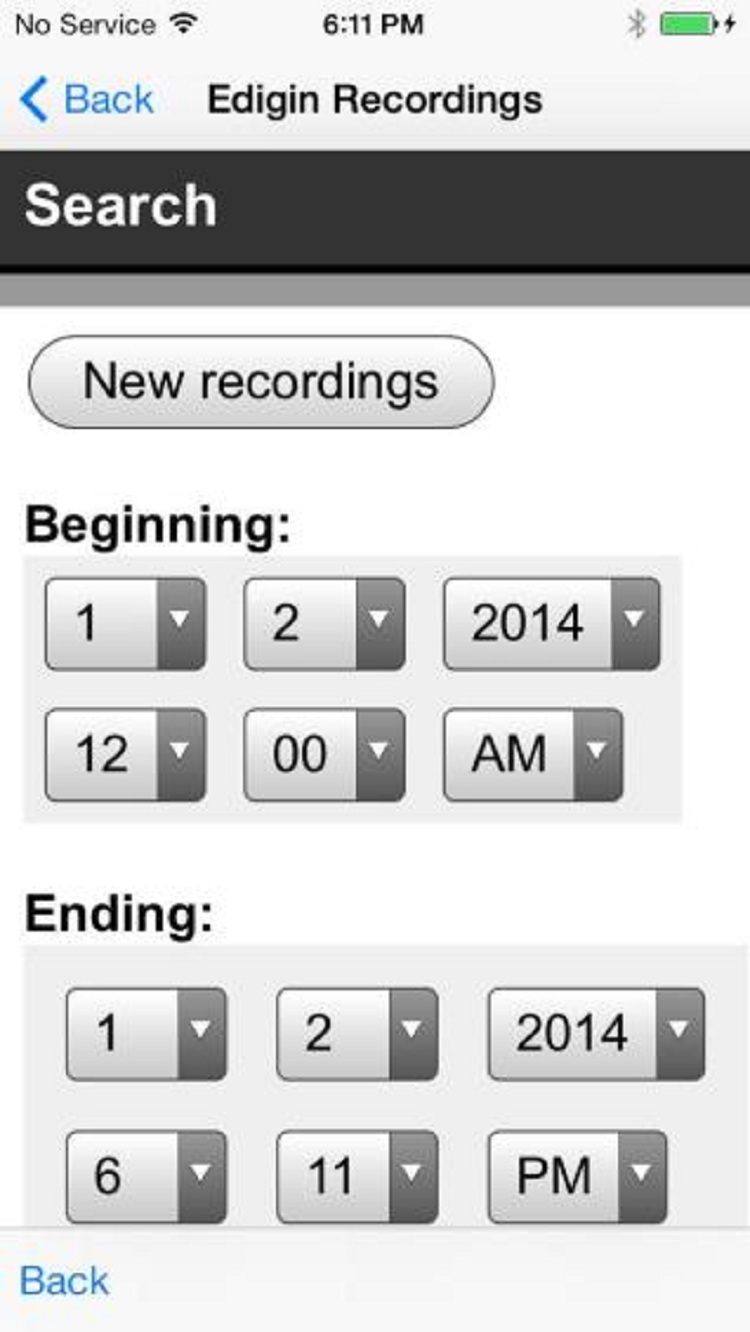Expand the Beginning AM dropdown

click(x=533, y=755)
